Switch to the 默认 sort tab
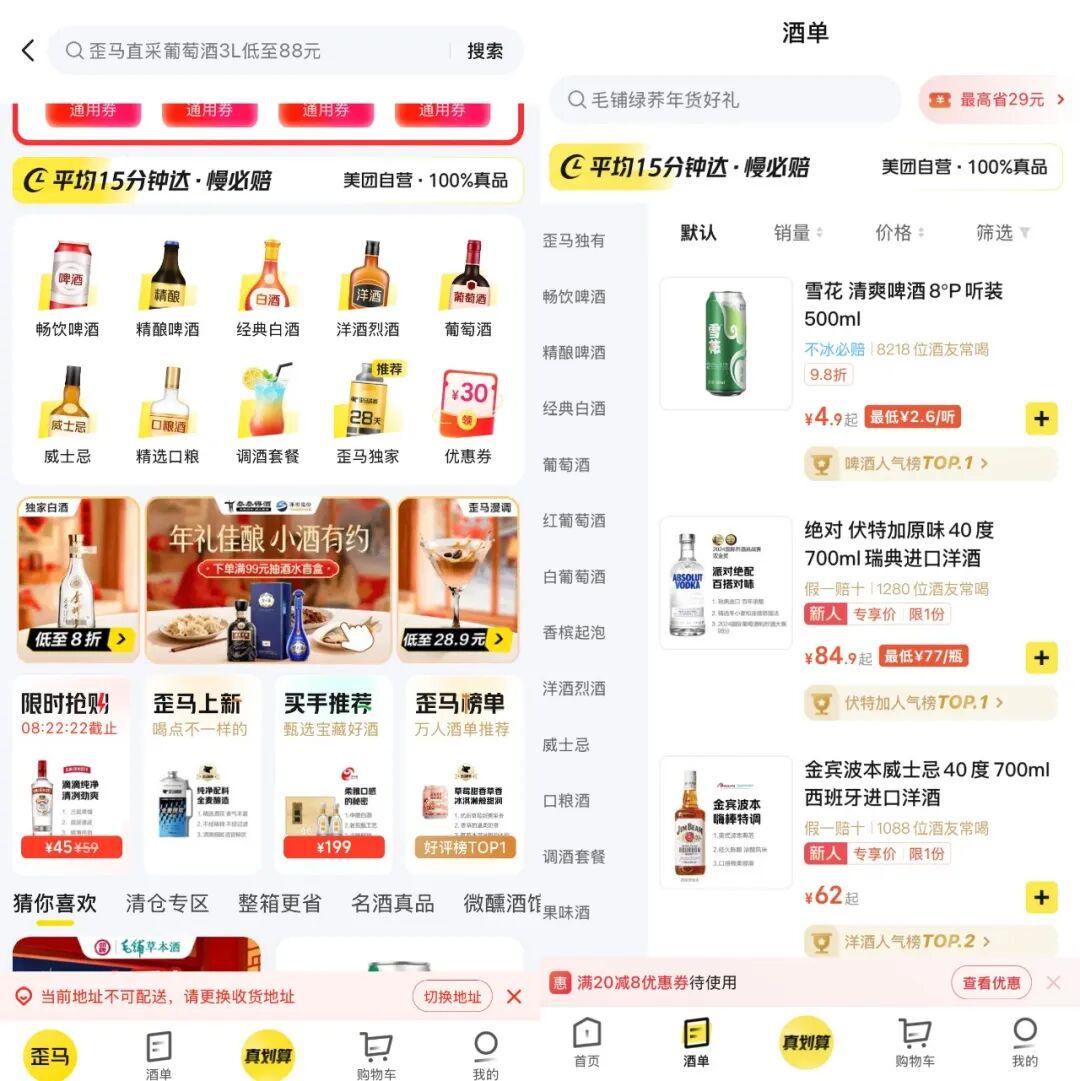The image size is (1080, 1081). [697, 232]
